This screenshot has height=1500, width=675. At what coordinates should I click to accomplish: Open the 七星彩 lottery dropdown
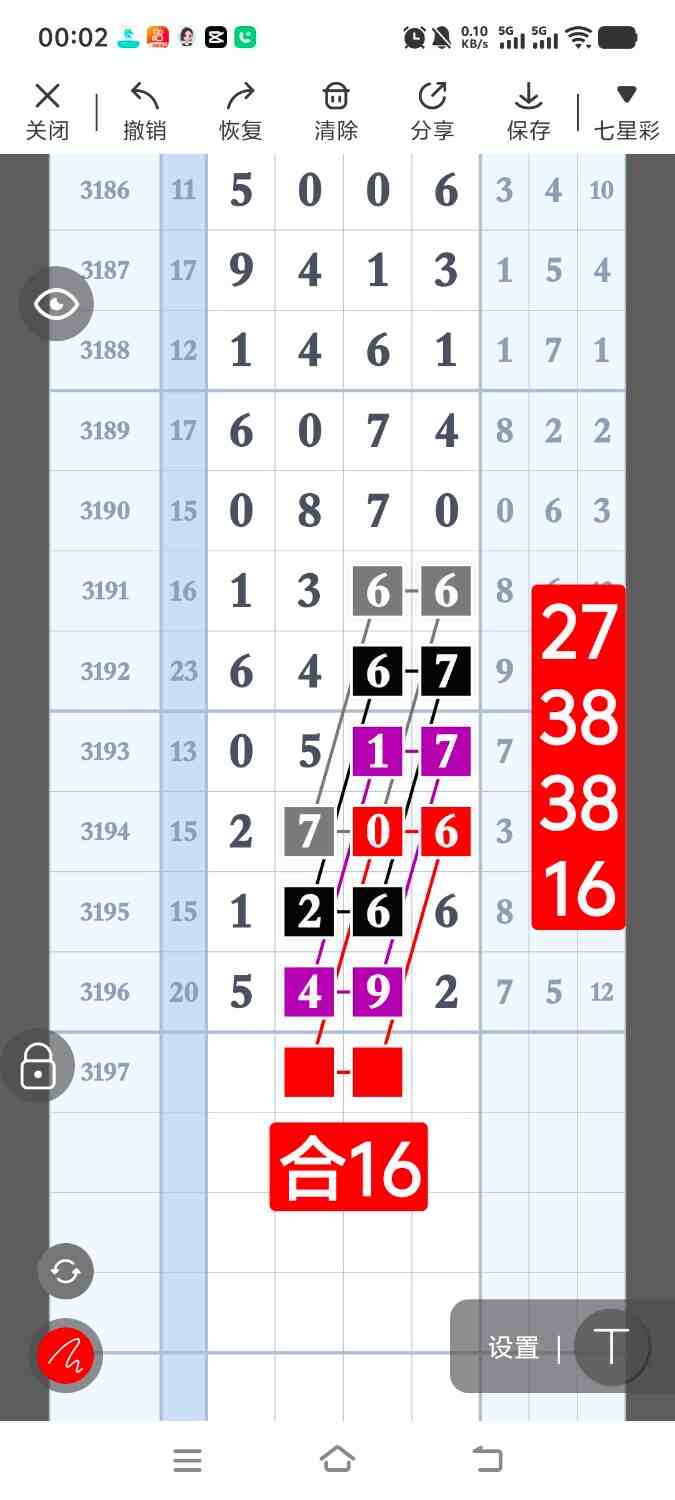pyautogui.click(x=626, y=111)
